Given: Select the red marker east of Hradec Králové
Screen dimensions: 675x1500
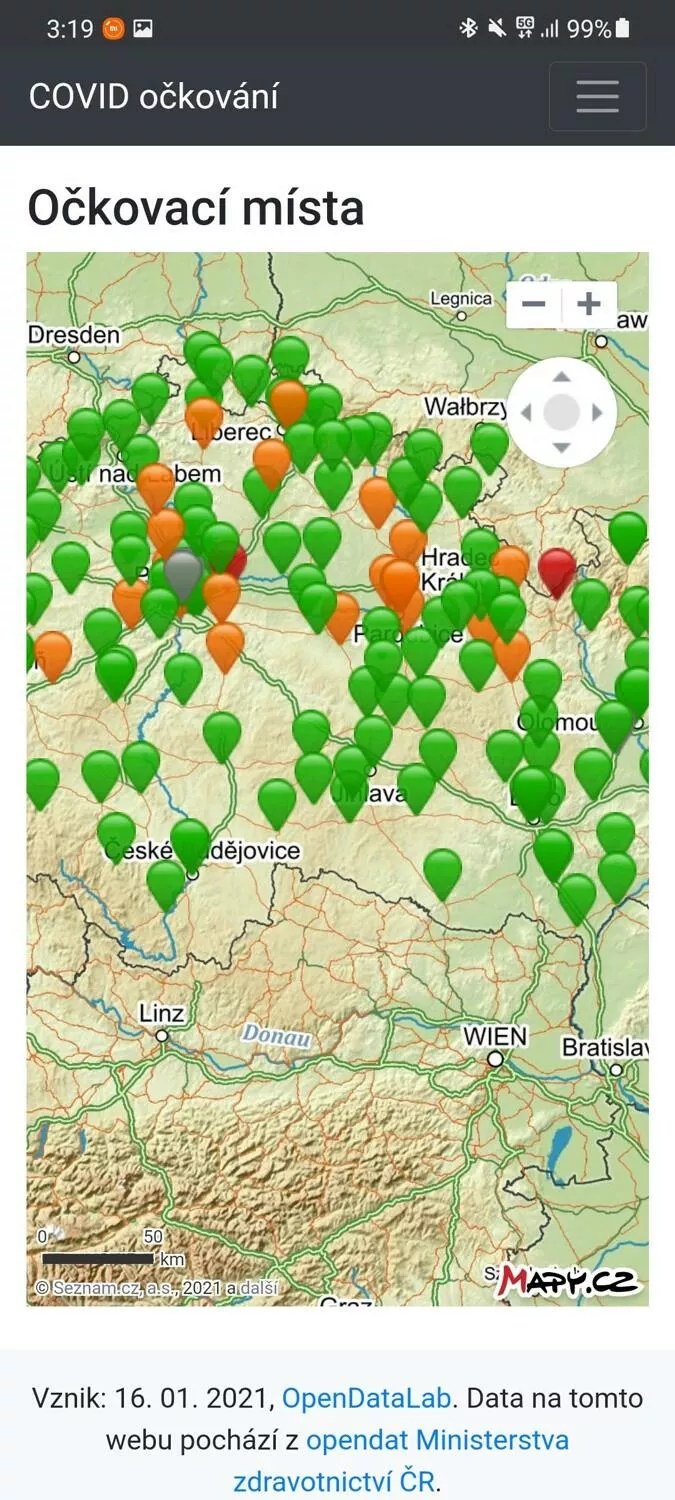Looking at the screenshot, I should [x=557, y=572].
